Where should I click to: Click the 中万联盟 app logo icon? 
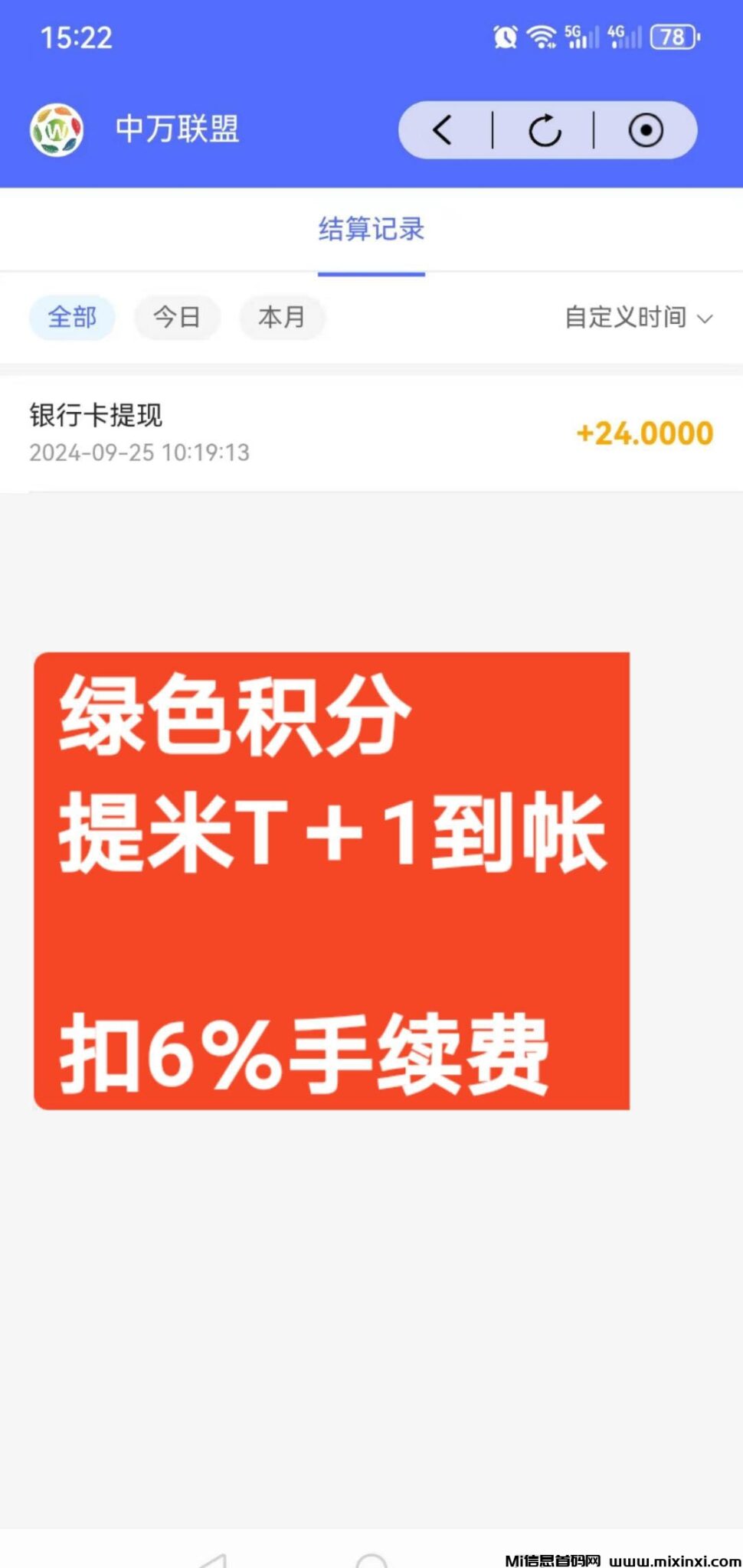point(57,129)
